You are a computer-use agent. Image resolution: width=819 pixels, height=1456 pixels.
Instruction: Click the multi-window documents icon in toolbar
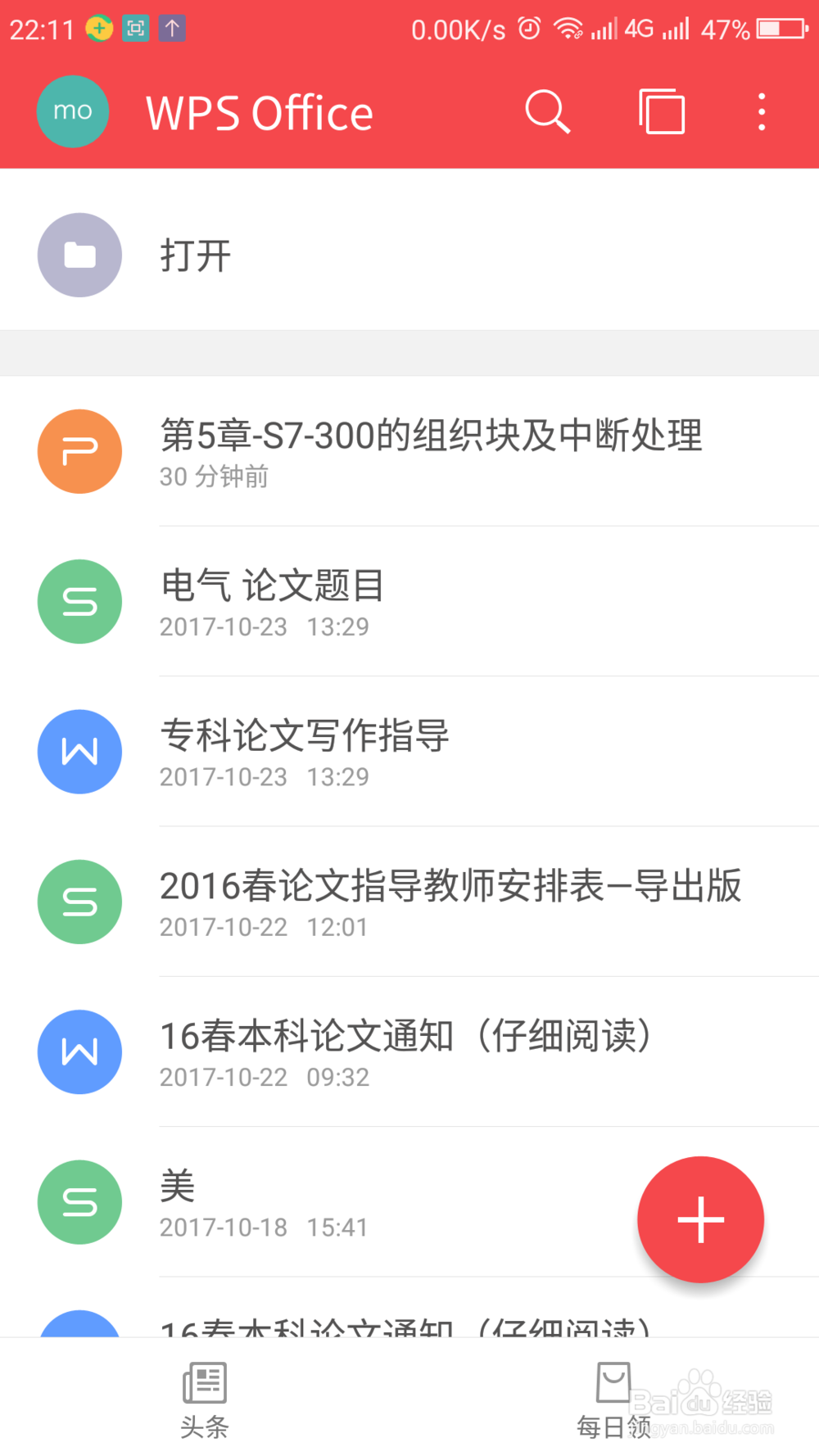tap(660, 112)
